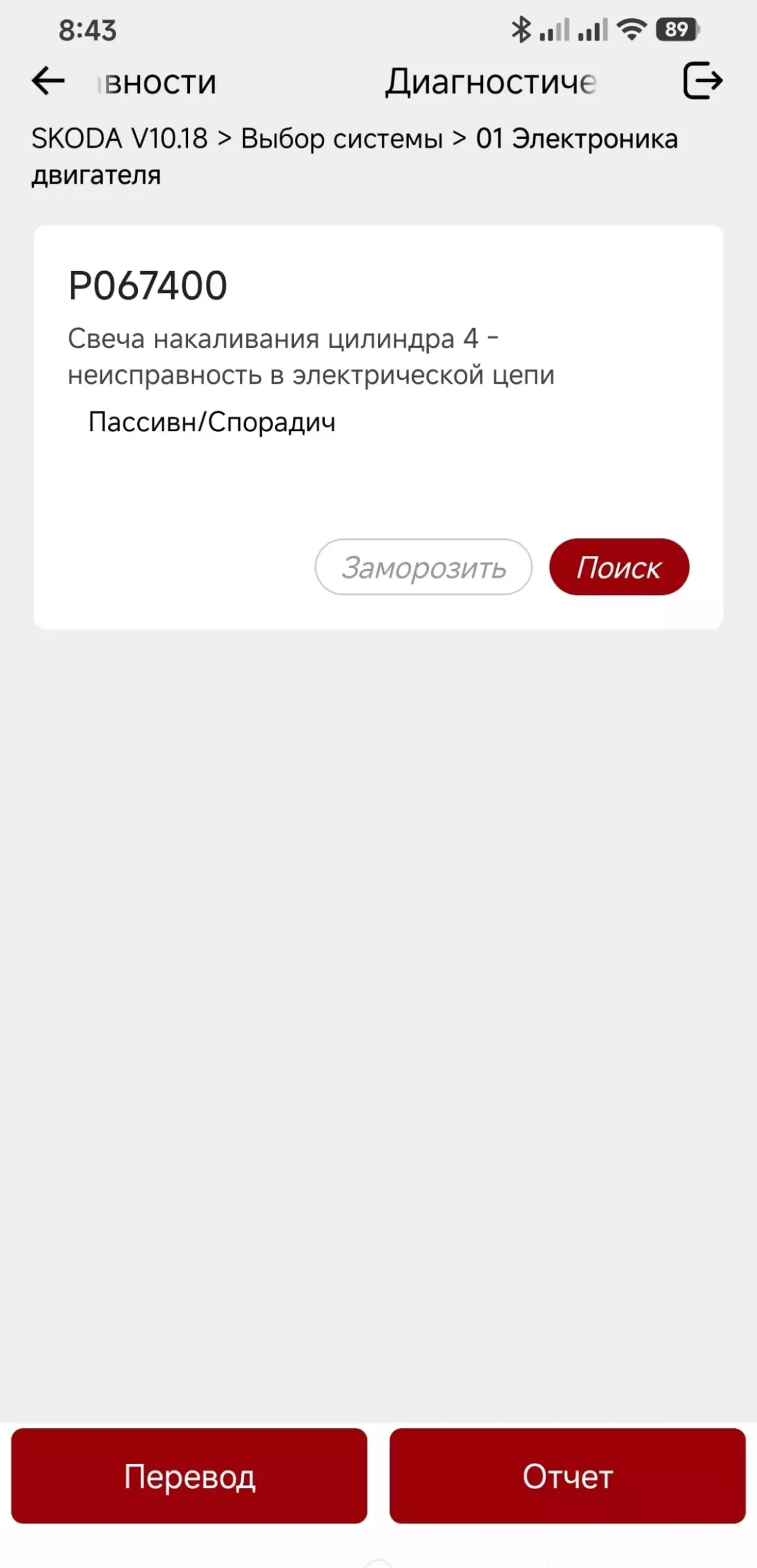Tap the Заморозить freeze frame button
This screenshot has height=1568, width=757.
[x=423, y=567]
